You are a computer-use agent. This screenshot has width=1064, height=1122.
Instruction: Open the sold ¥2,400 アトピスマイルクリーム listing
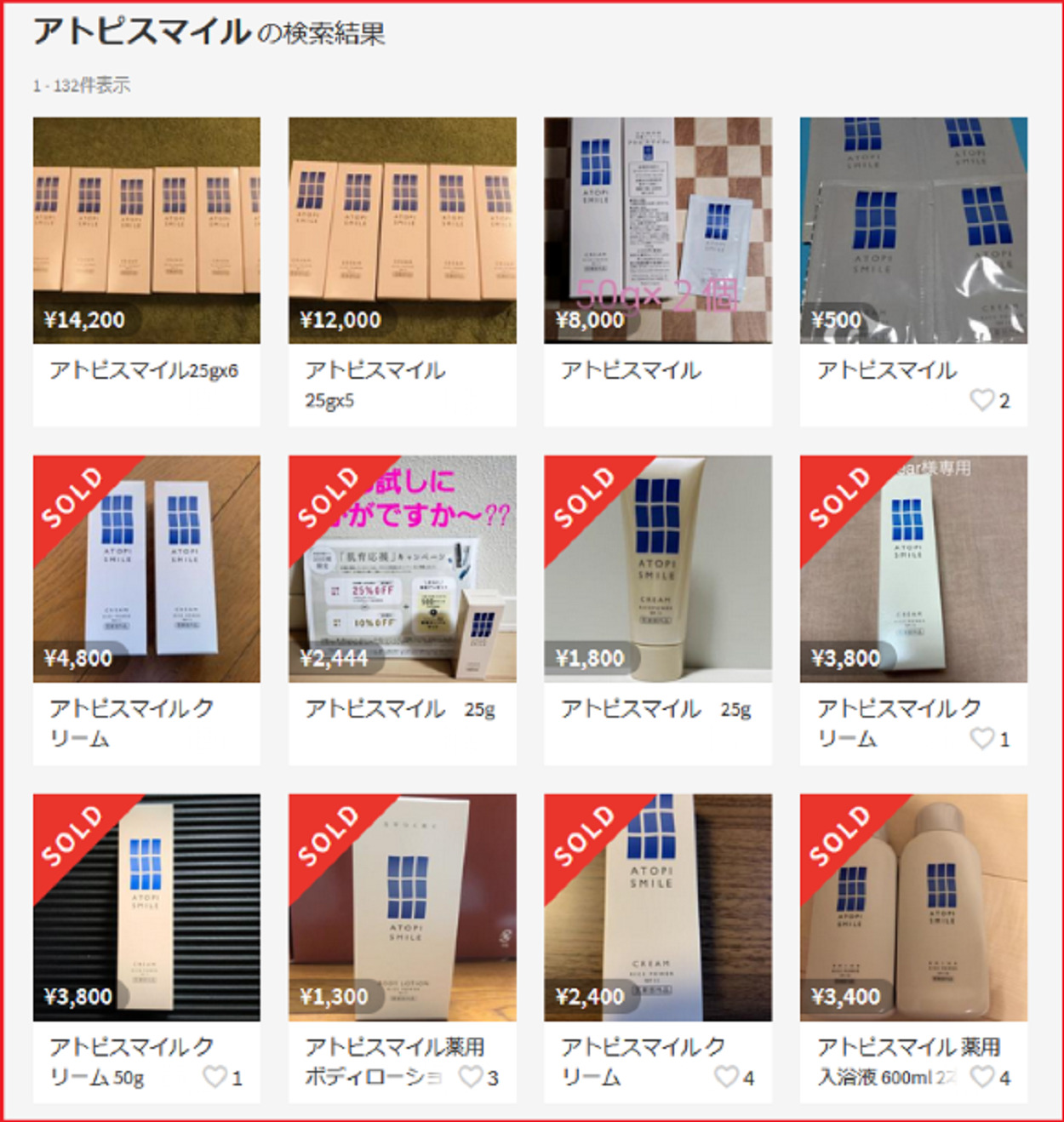657,907
